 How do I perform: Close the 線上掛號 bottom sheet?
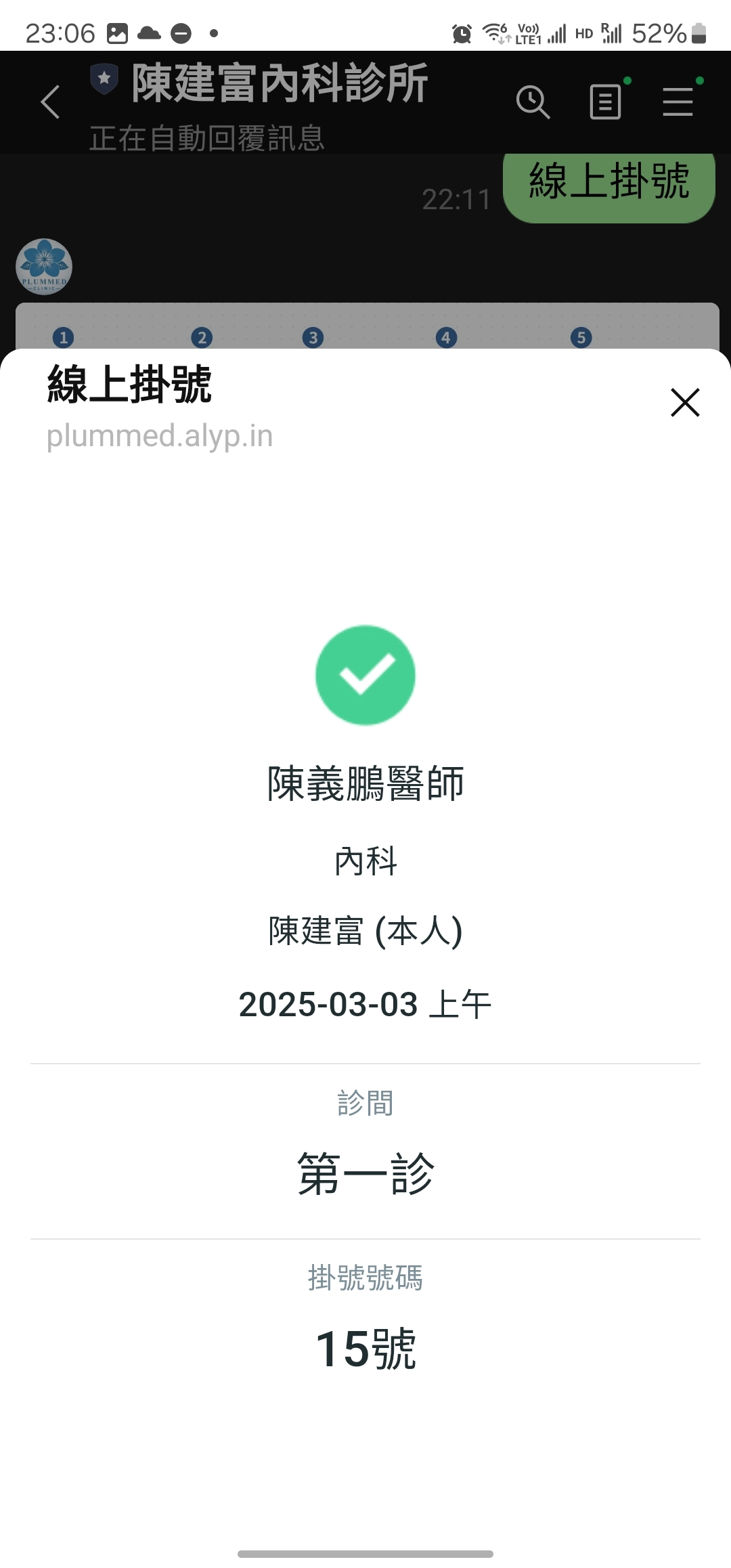click(684, 402)
